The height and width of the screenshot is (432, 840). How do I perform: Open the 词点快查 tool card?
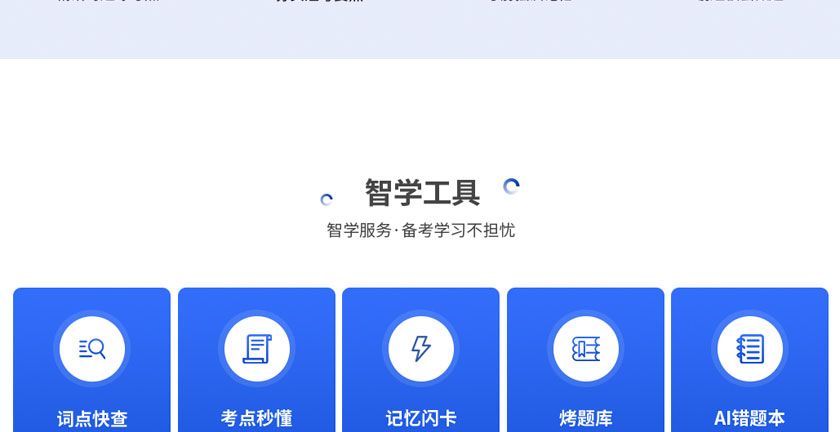[x=92, y=362]
